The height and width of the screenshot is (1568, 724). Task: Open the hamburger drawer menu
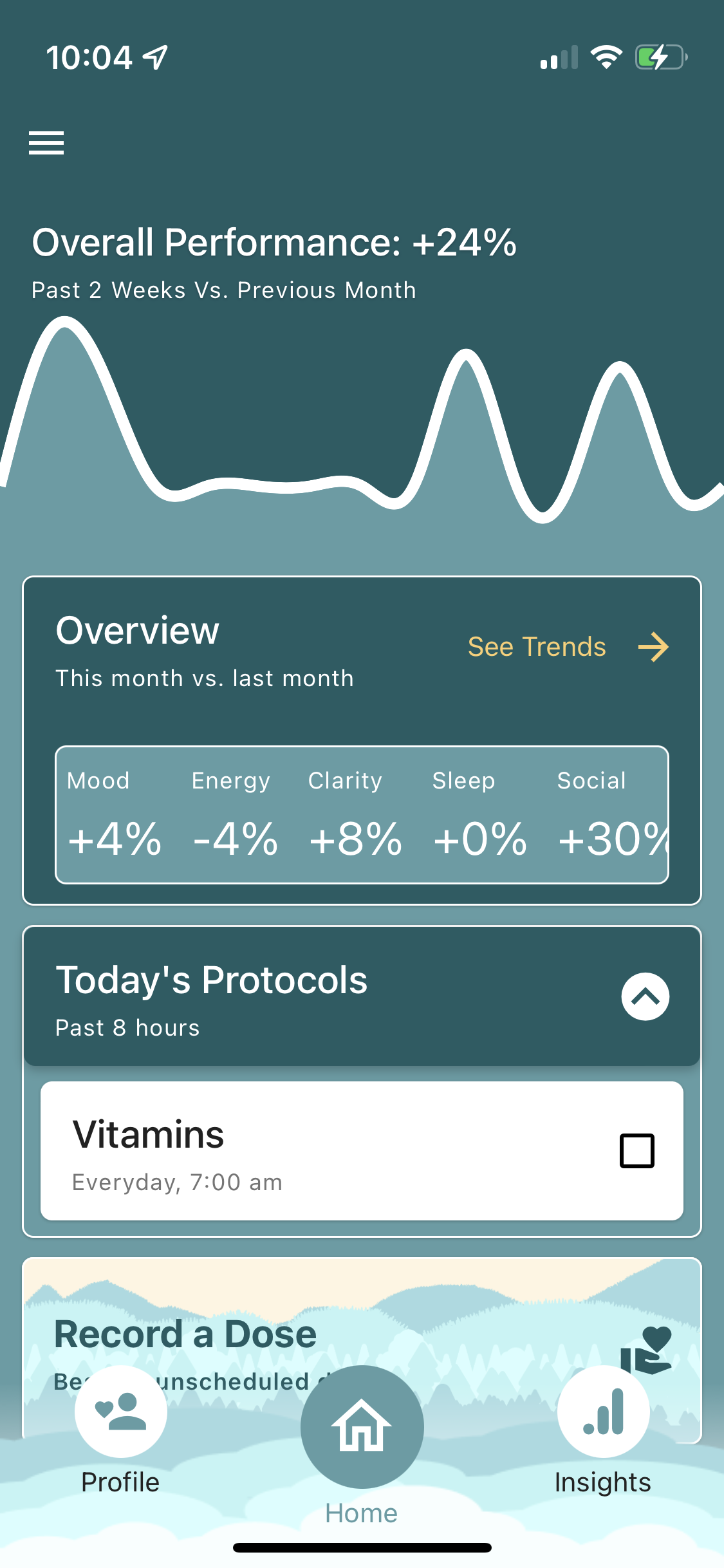tap(46, 143)
